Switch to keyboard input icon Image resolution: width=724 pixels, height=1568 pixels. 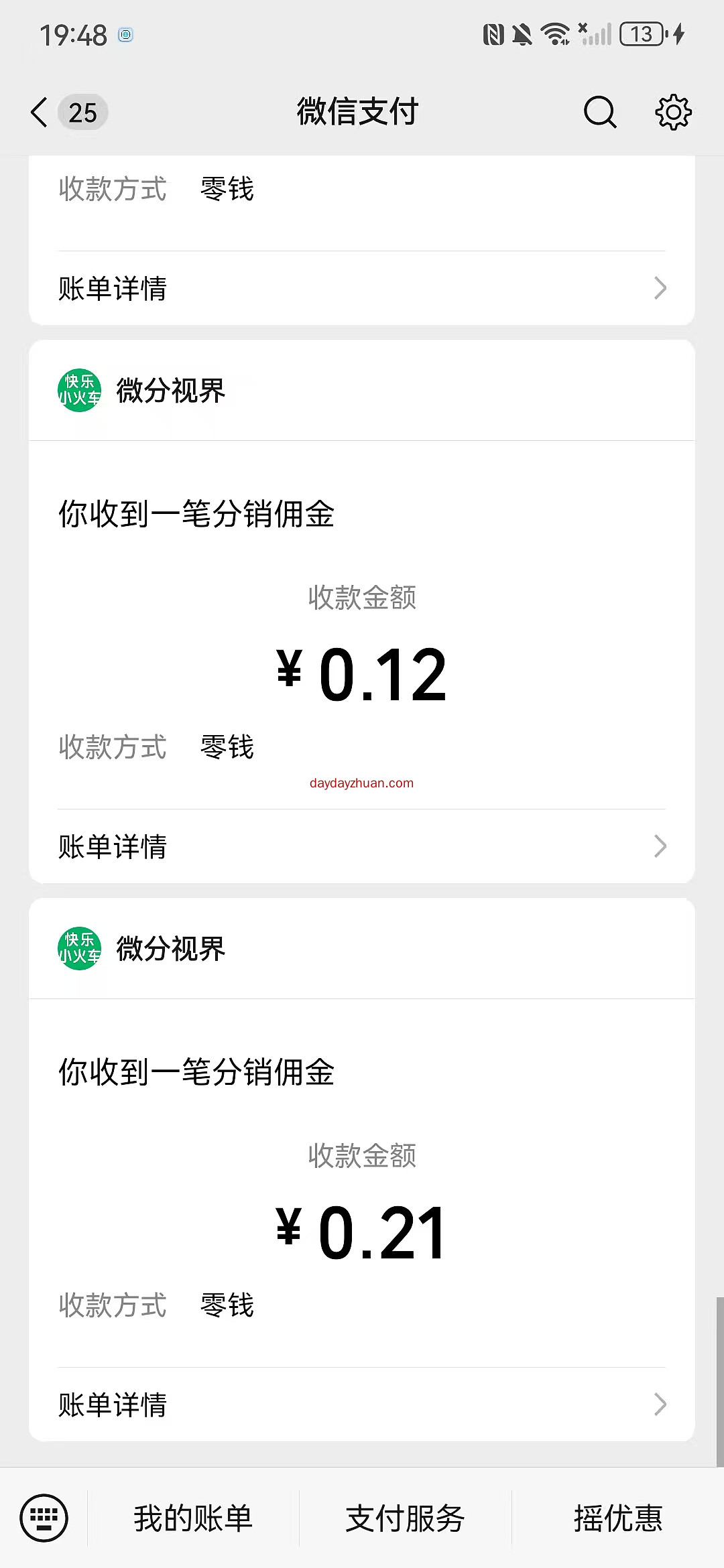[44, 1518]
